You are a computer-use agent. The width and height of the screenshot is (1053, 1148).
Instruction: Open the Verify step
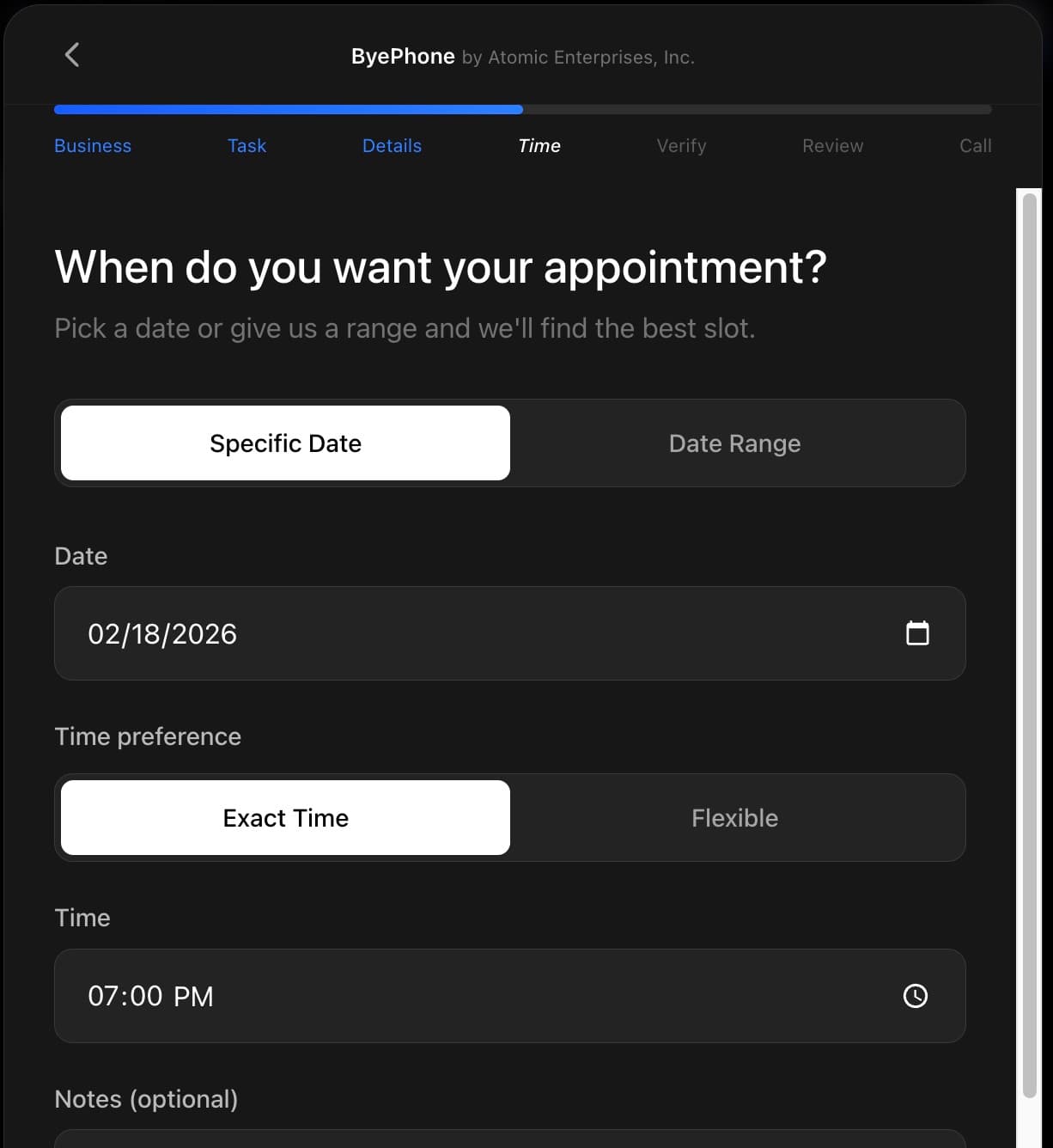click(681, 145)
